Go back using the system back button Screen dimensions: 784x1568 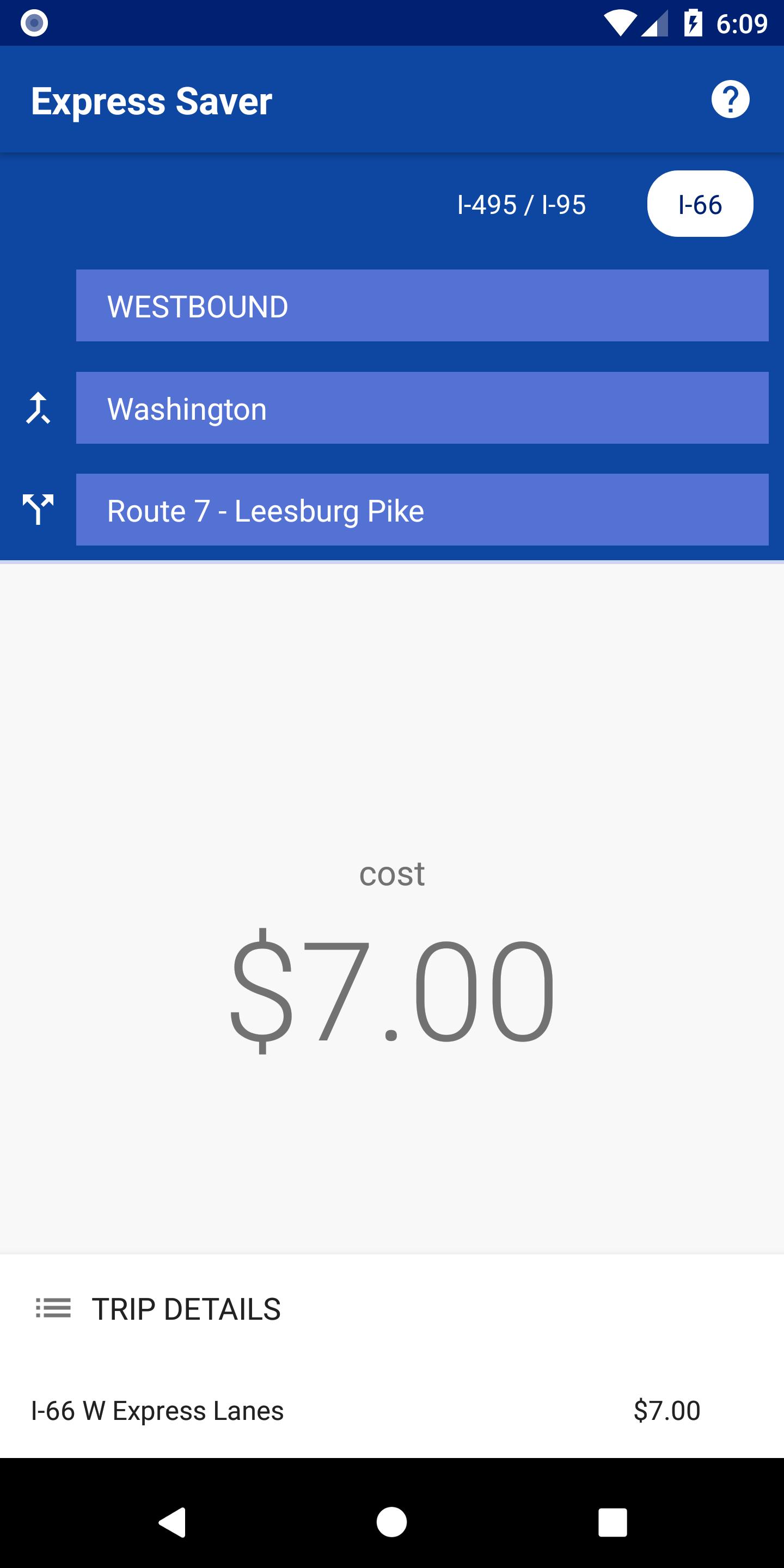coord(171,1522)
